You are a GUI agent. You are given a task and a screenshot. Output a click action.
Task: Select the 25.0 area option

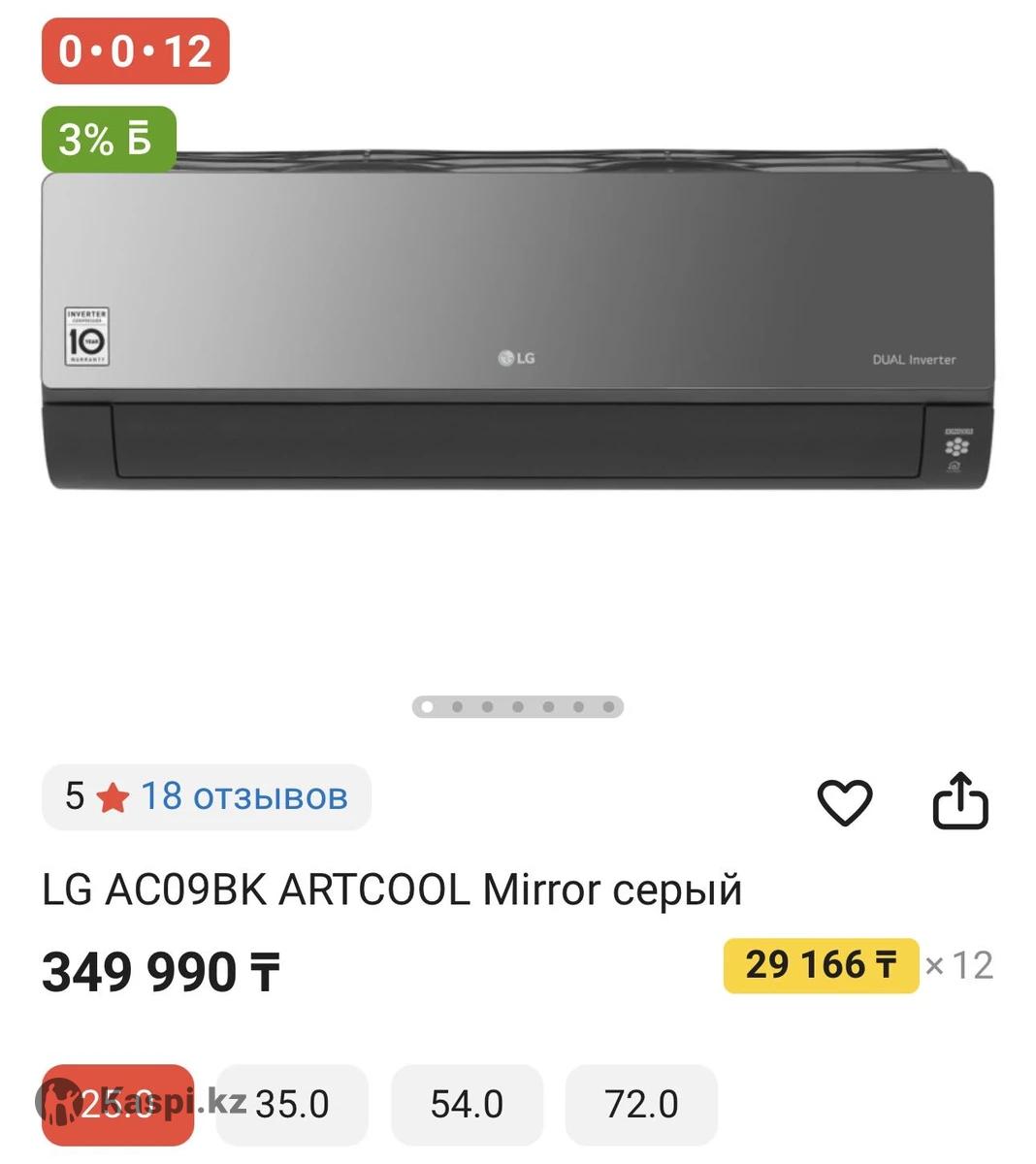click(117, 1104)
